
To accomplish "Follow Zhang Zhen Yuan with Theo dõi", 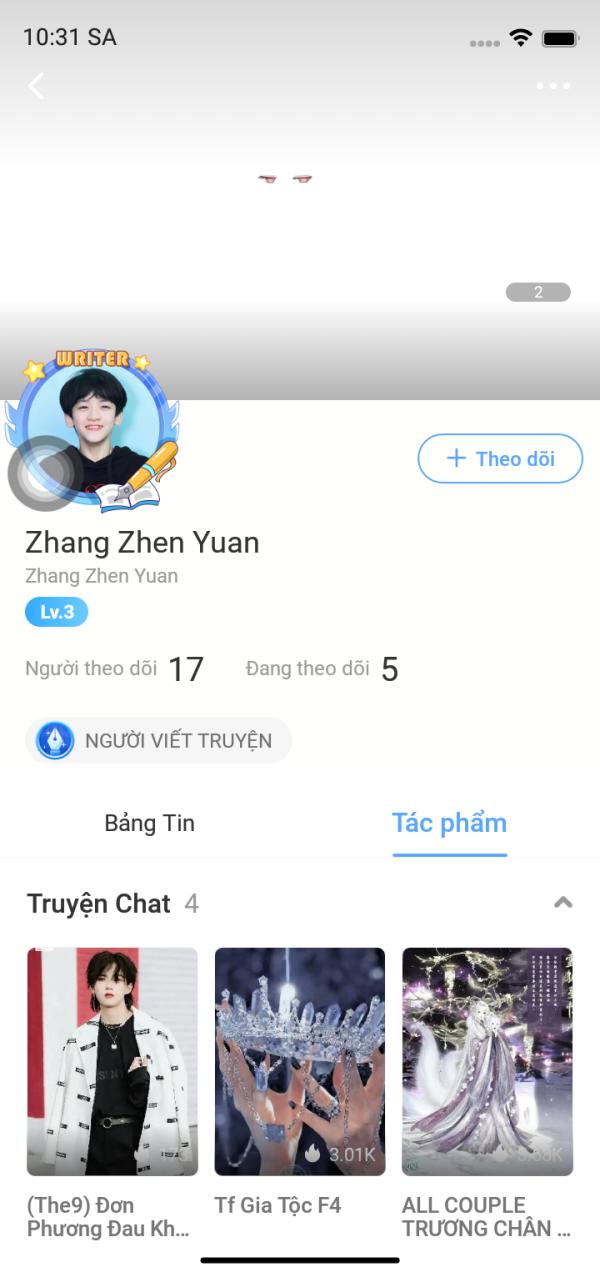I will point(500,459).
